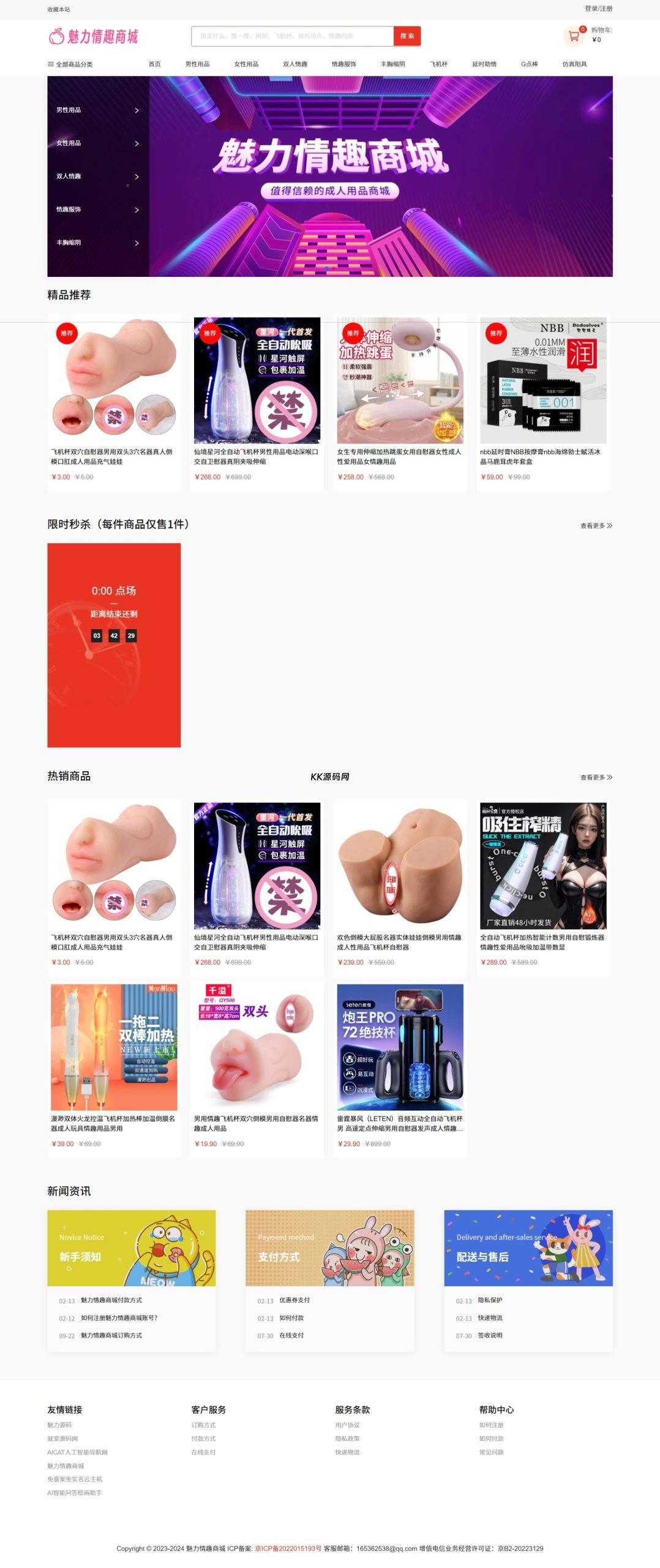Read the news item 如何注册魅力情趣商城账号?
660x1568 pixels.
(119, 1317)
